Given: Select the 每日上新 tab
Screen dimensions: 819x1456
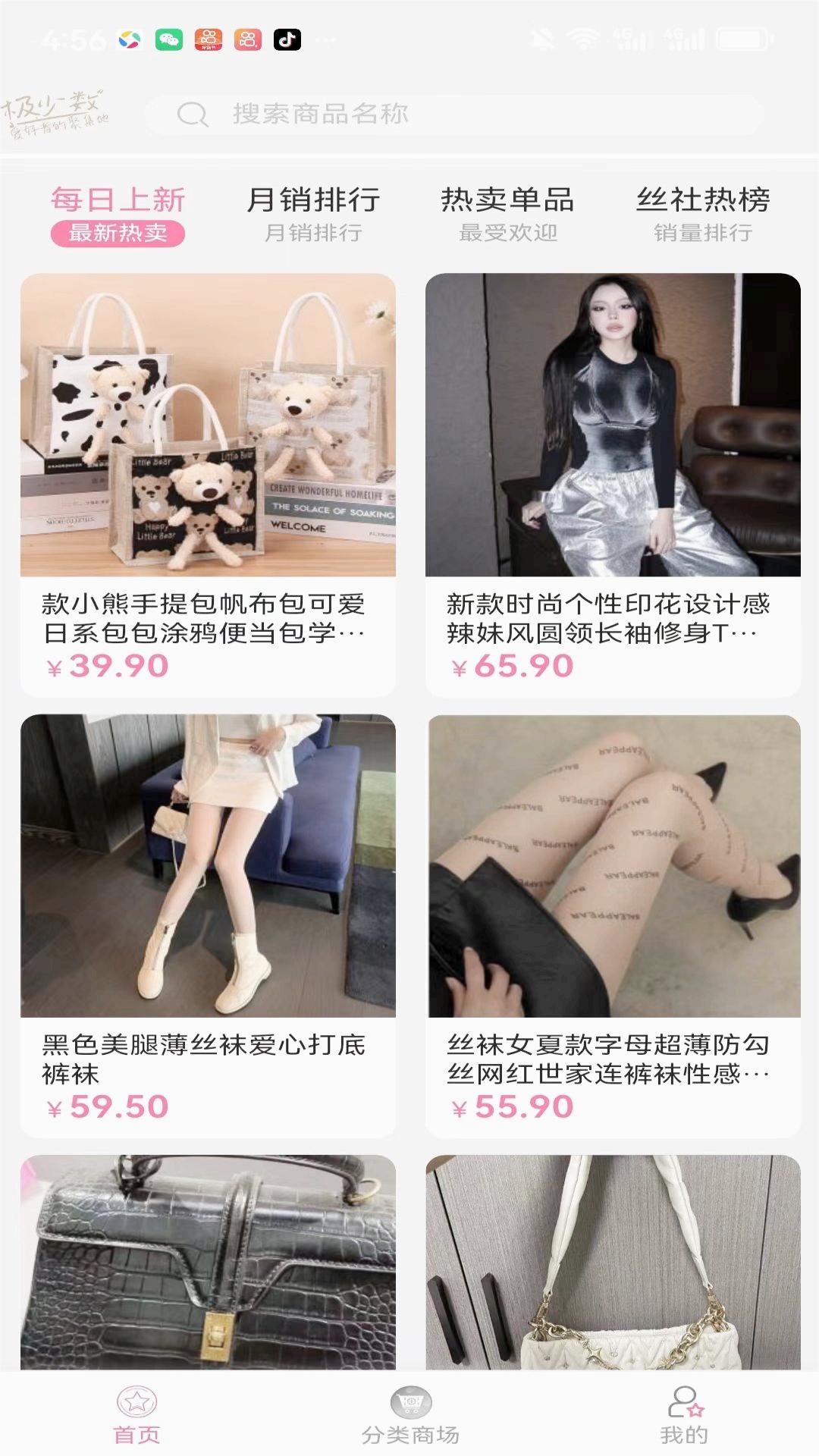Looking at the screenshot, I should [118, 199].
